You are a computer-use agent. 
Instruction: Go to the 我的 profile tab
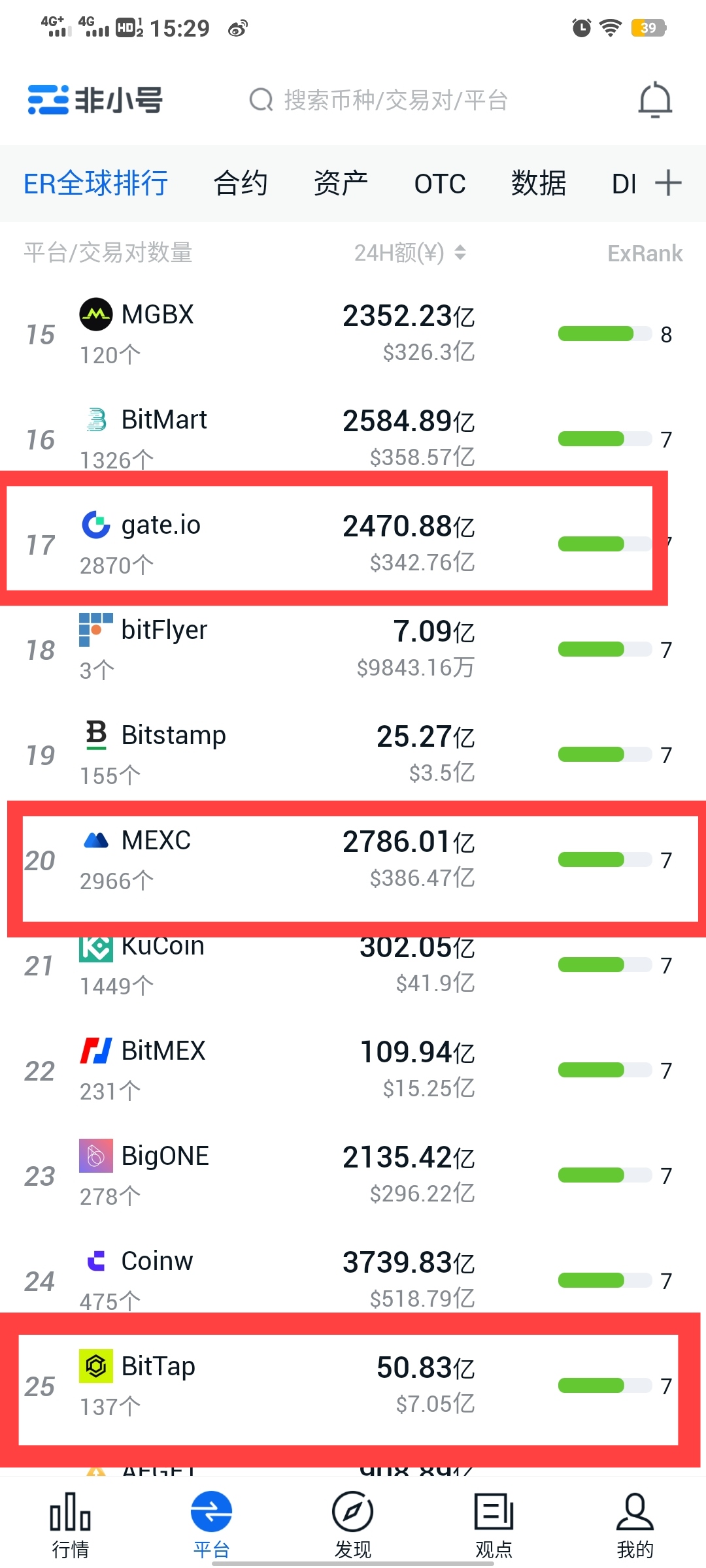click(635, 1525)
